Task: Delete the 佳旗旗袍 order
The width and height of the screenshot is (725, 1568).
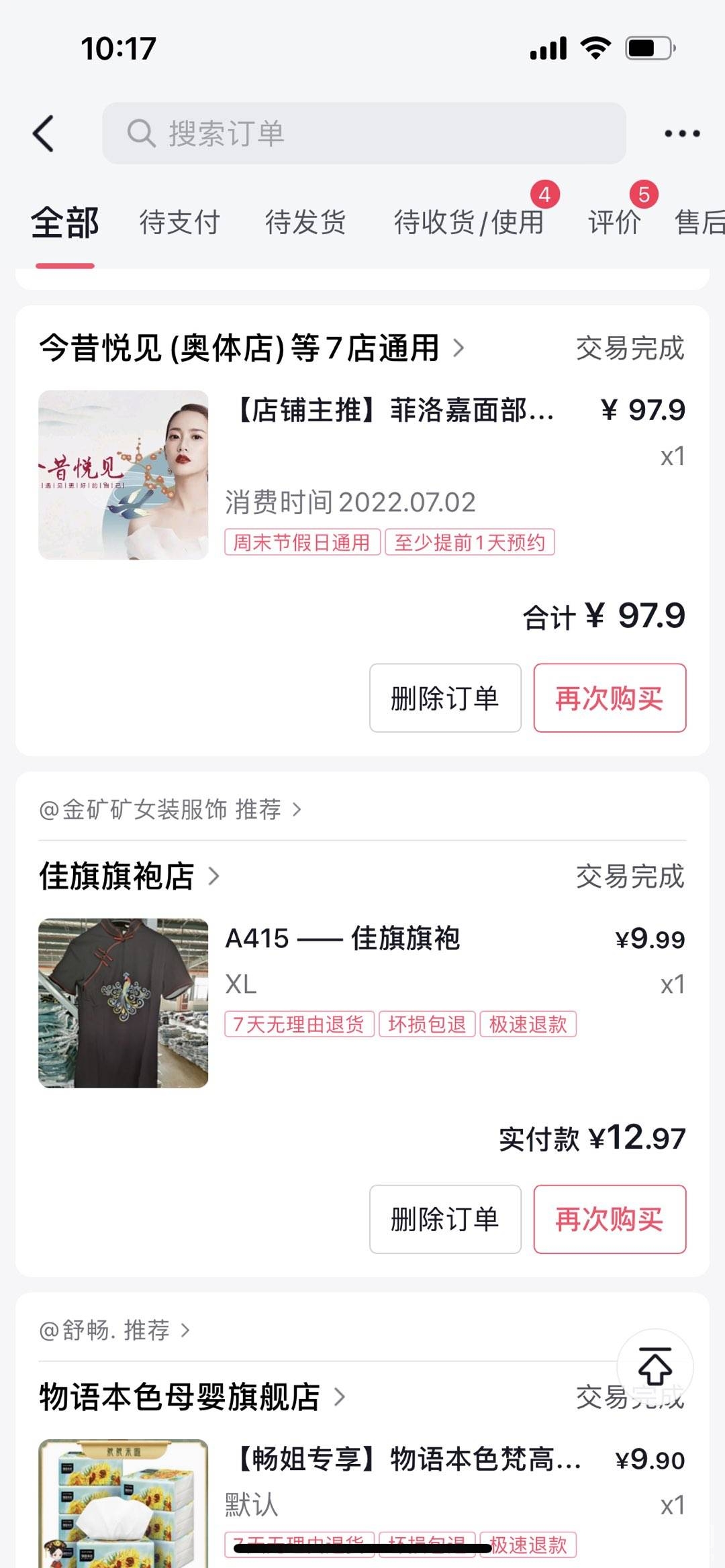Action: (445, 1219)
